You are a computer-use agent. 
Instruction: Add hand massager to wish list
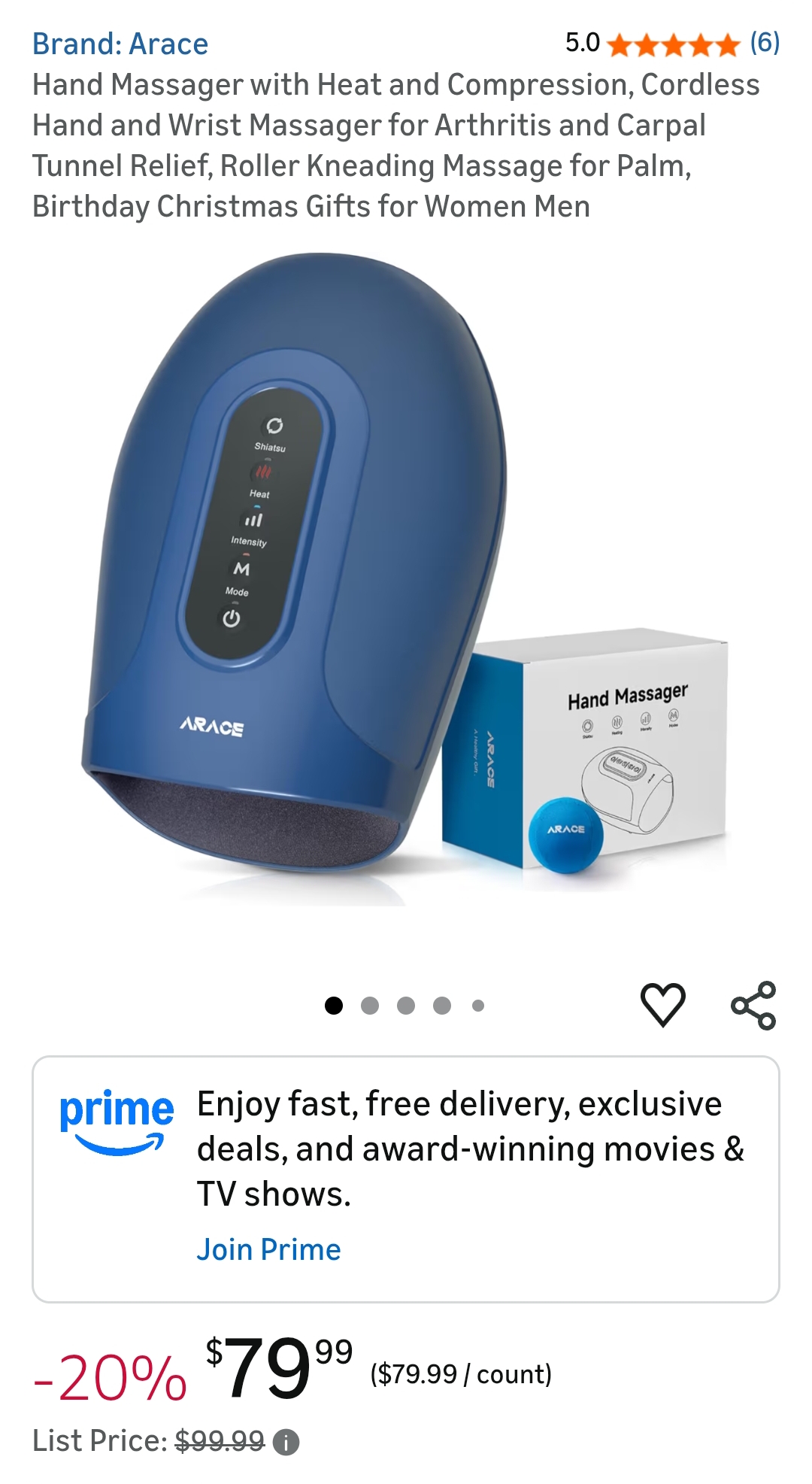click(662, 1004)
